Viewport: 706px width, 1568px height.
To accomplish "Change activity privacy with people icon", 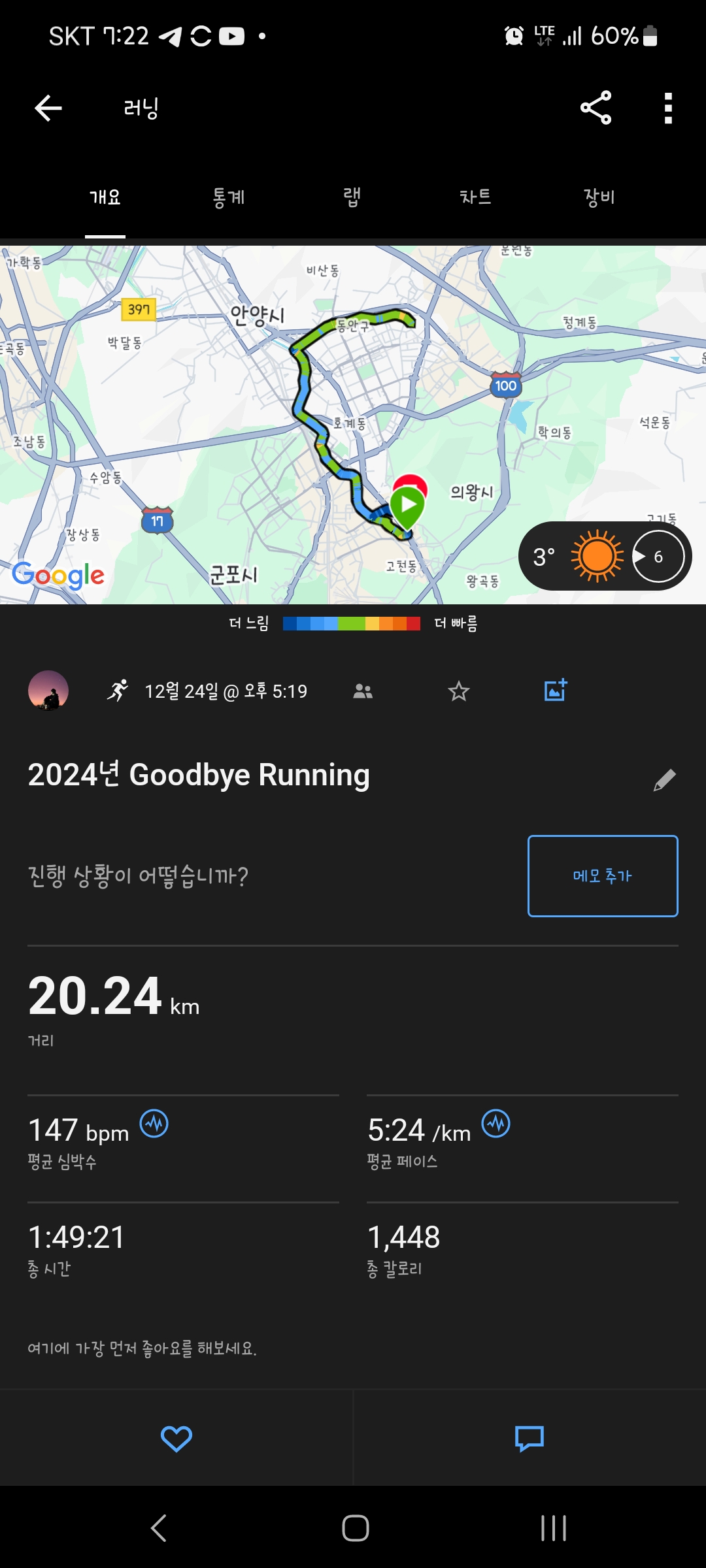I will 363,691.
